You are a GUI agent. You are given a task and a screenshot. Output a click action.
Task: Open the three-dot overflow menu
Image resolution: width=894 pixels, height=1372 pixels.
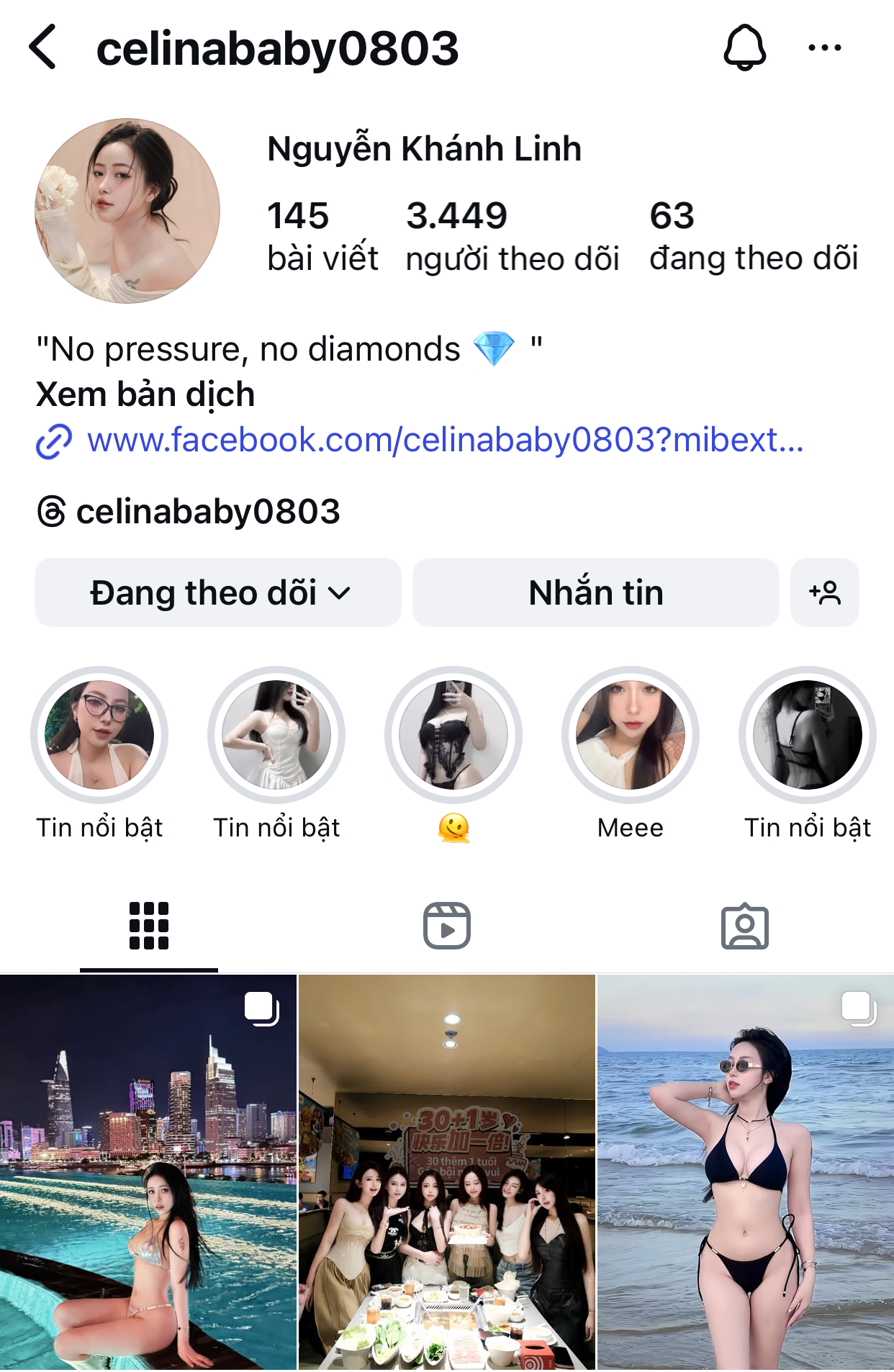pyautogui.click(x=824, y=48)
